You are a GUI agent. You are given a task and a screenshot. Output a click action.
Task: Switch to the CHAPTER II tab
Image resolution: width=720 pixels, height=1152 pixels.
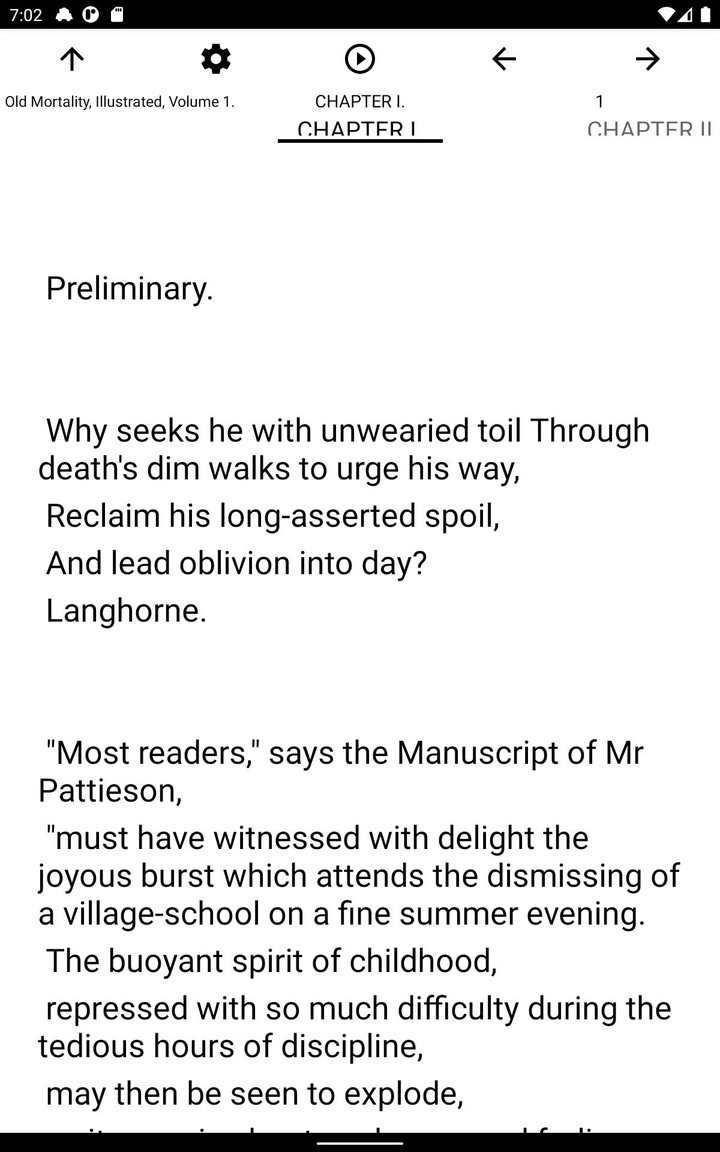point(650,129)
